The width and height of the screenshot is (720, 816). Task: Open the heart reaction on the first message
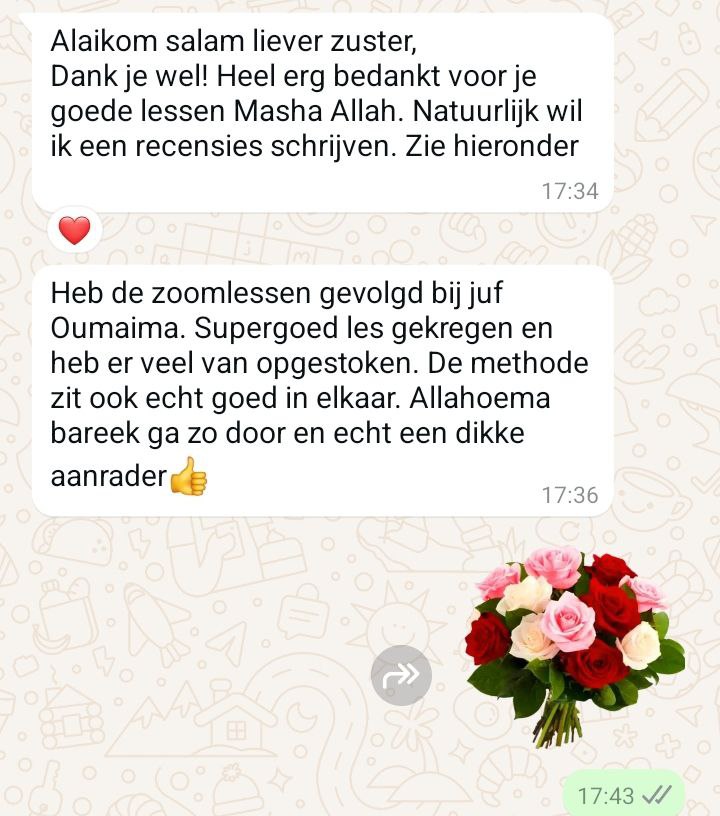point(74,231)
